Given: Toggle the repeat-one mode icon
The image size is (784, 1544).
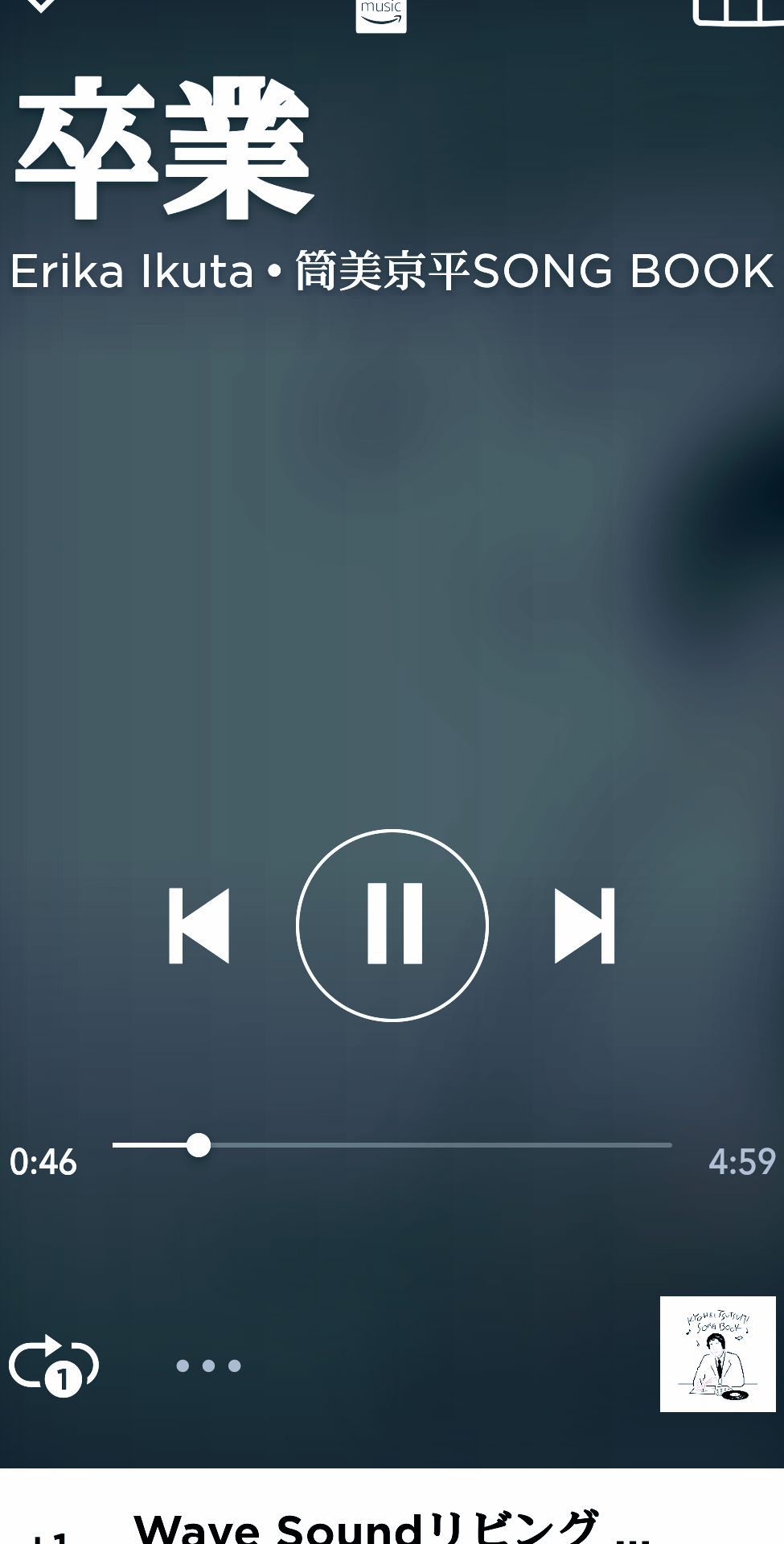Looking at the screenshot, I should pos(53,1365).
